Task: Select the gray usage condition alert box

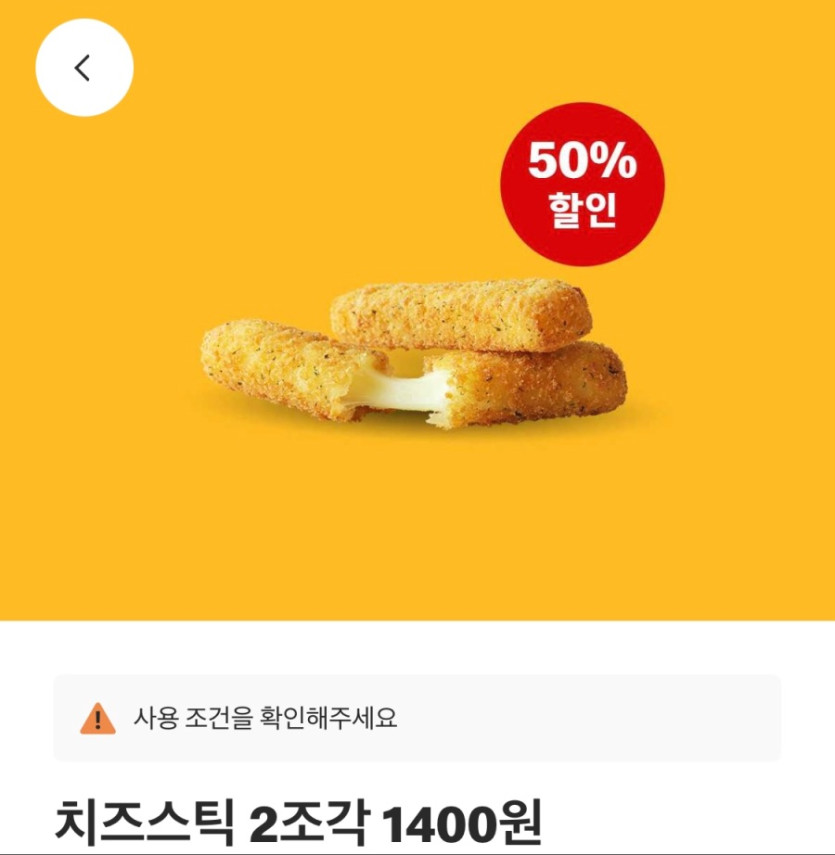Action: pyautogui.click(x=417, y=716)
